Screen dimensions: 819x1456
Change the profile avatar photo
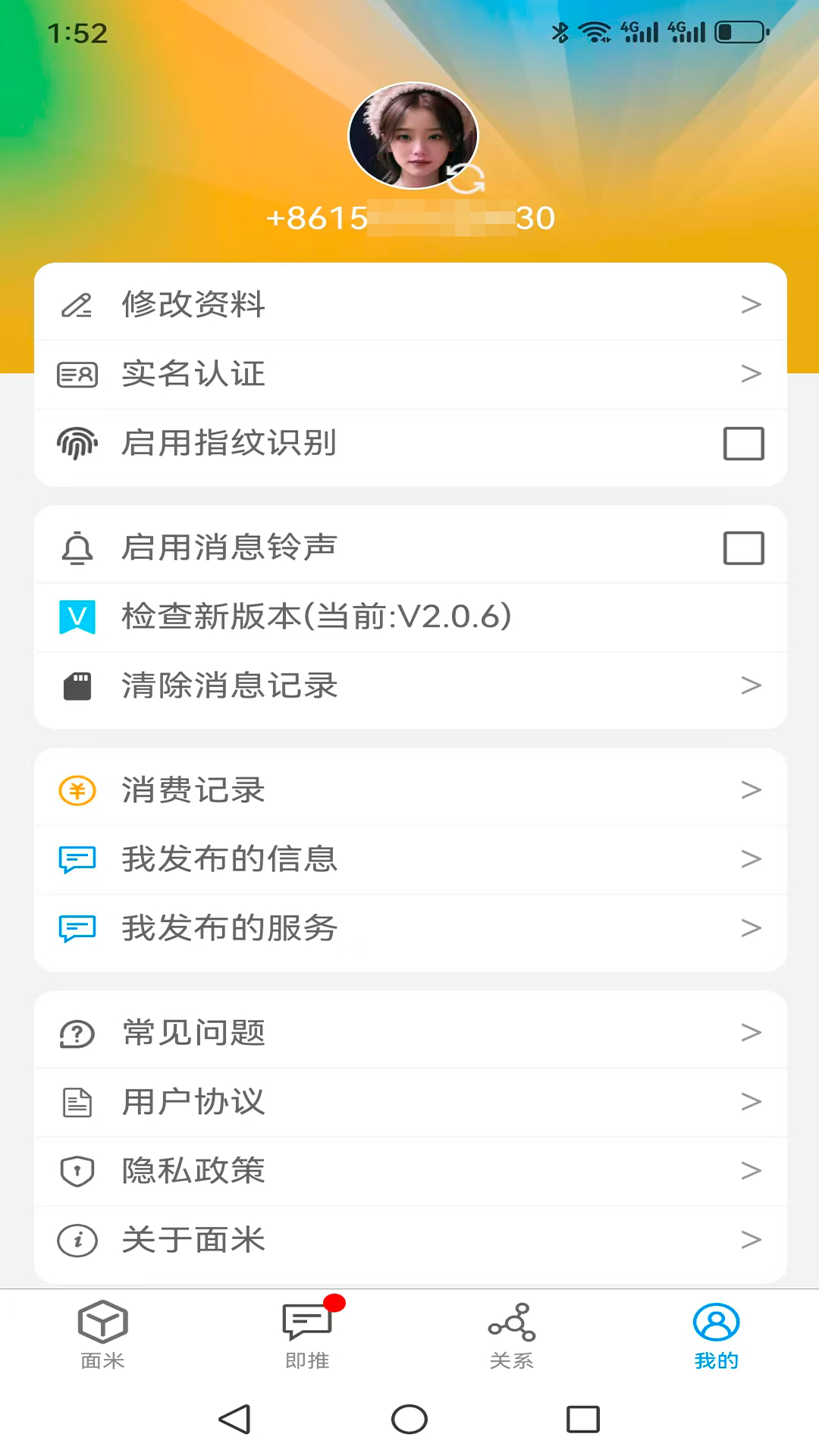pos(413,136)
